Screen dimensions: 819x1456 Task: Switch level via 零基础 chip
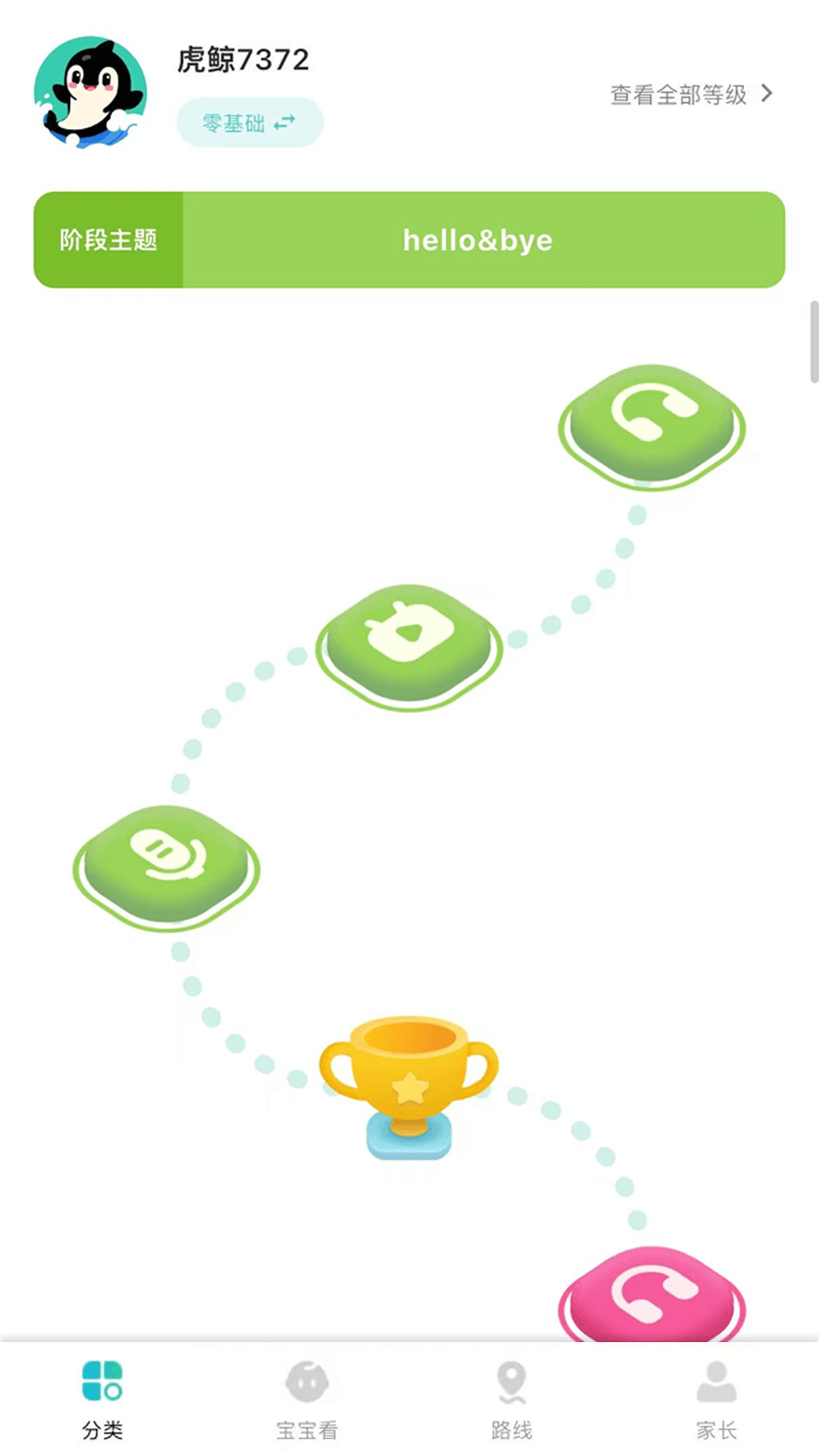pos(250,122)
